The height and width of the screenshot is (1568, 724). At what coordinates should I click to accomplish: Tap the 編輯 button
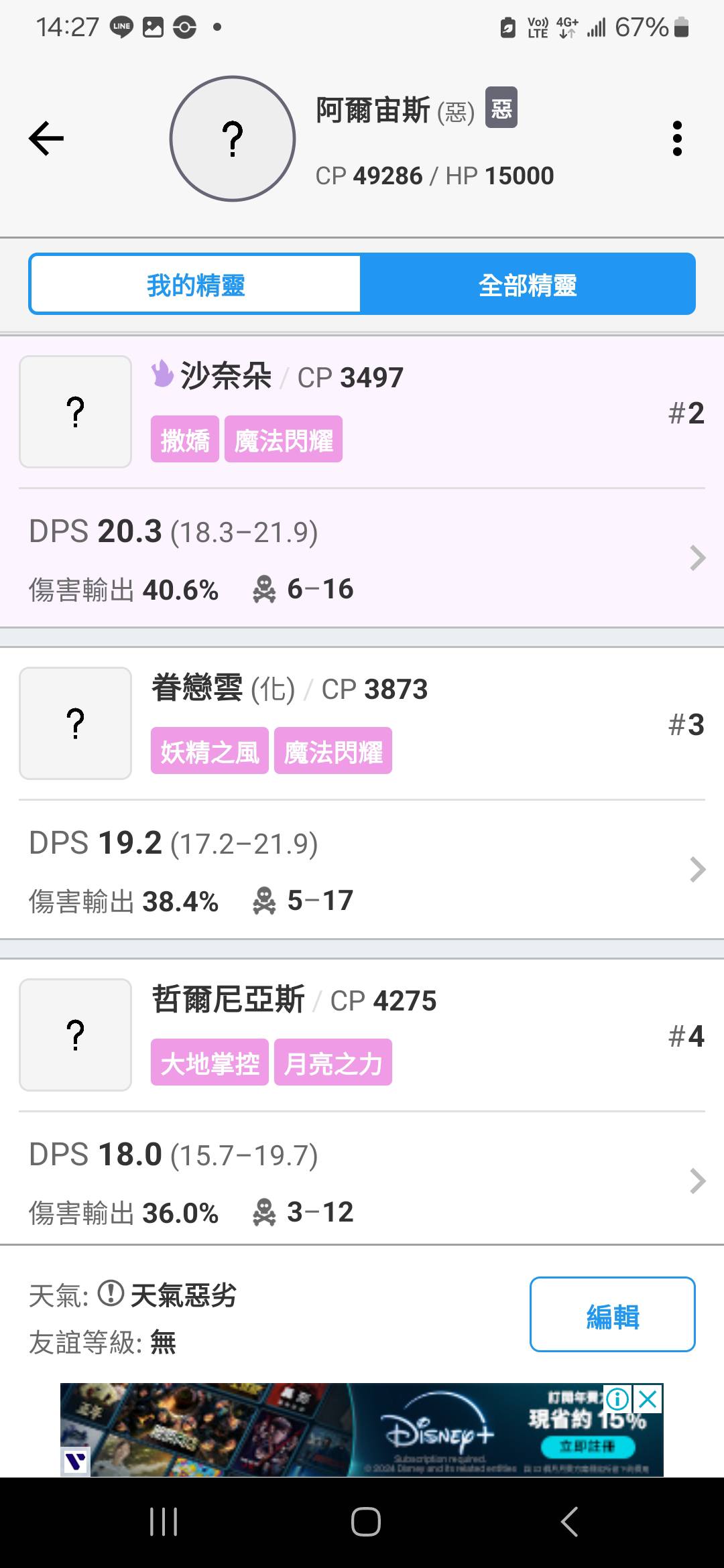click(x=612, y=1314)
